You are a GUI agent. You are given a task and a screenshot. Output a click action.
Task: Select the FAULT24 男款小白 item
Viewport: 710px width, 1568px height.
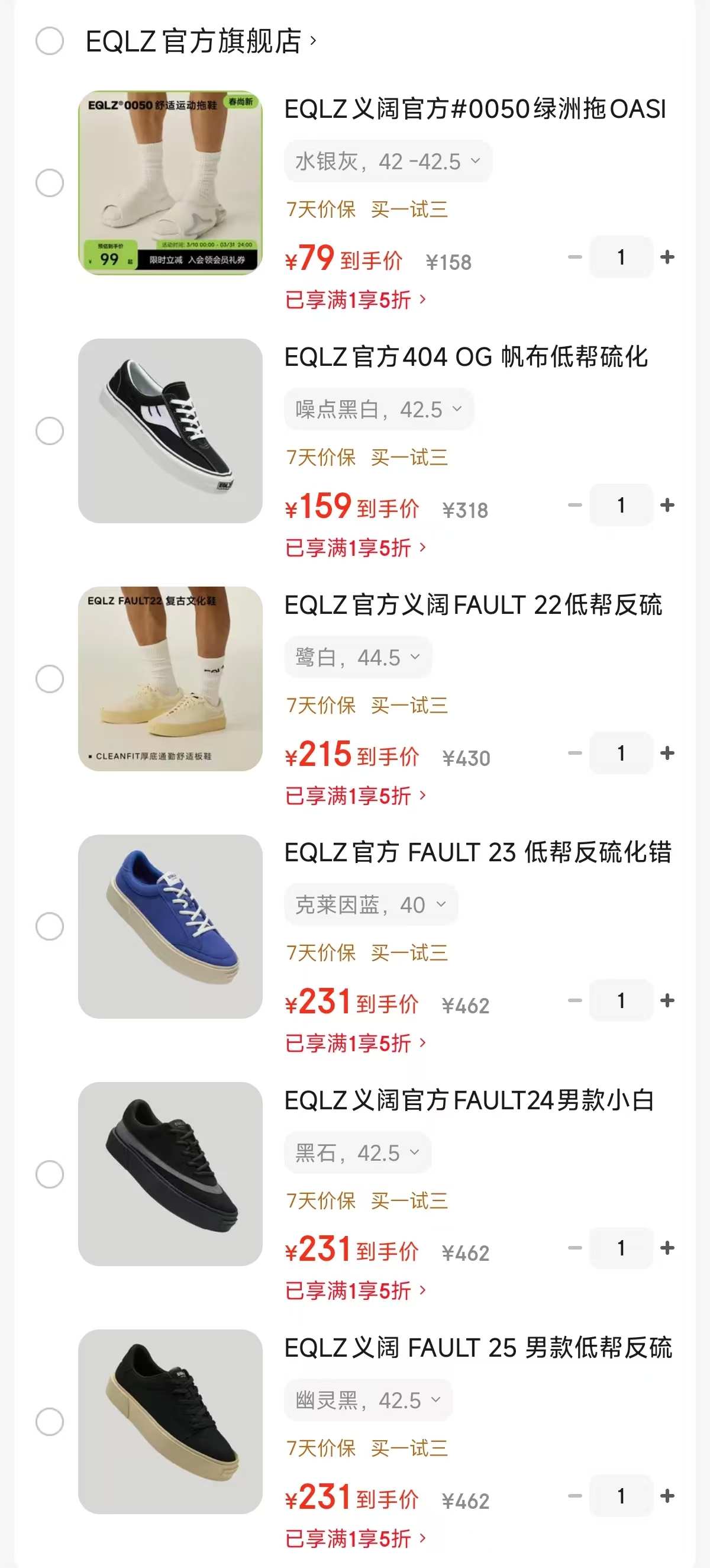pos(49,1174)
